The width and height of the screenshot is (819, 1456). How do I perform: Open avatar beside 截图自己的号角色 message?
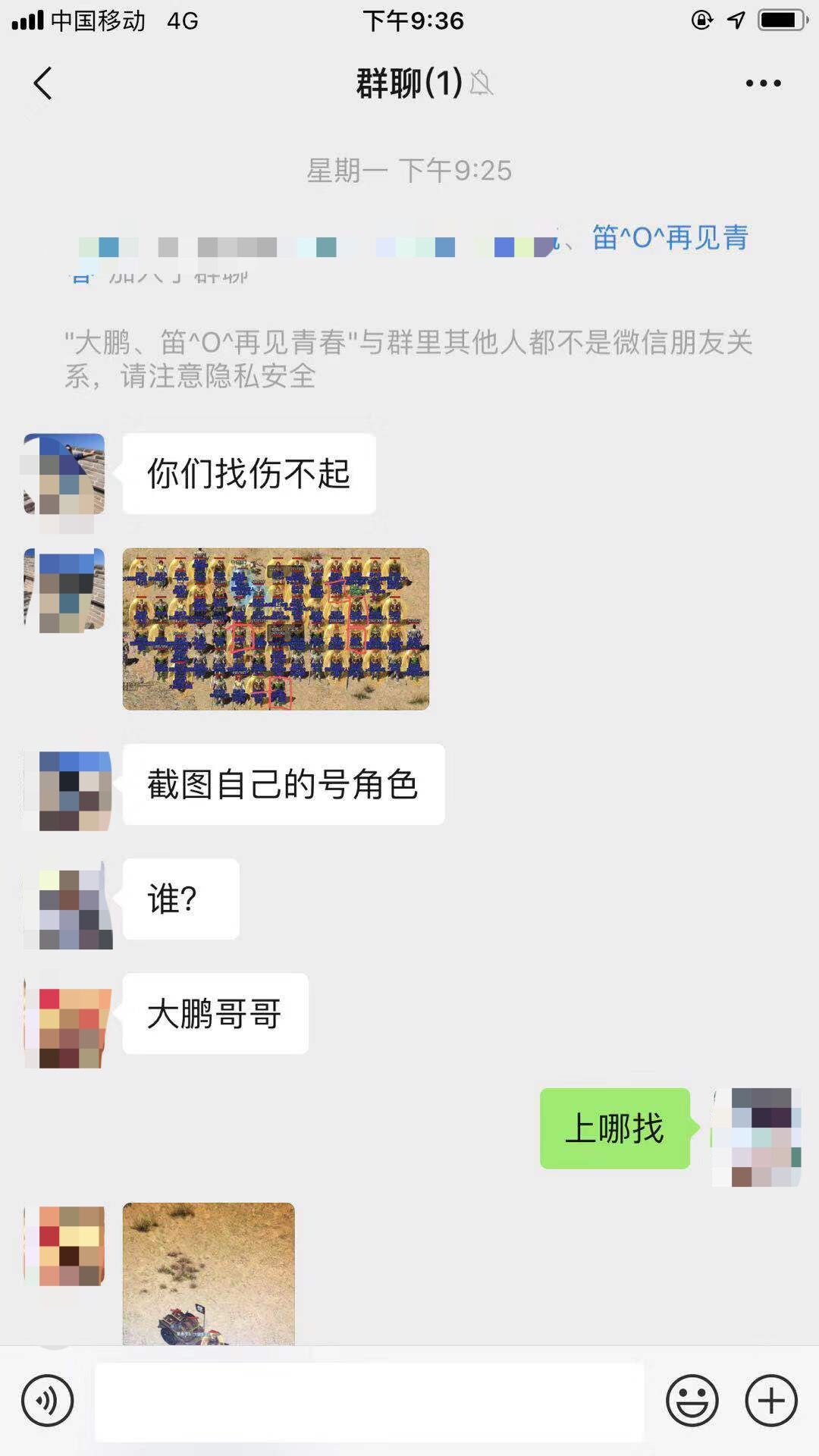[74, 791]
